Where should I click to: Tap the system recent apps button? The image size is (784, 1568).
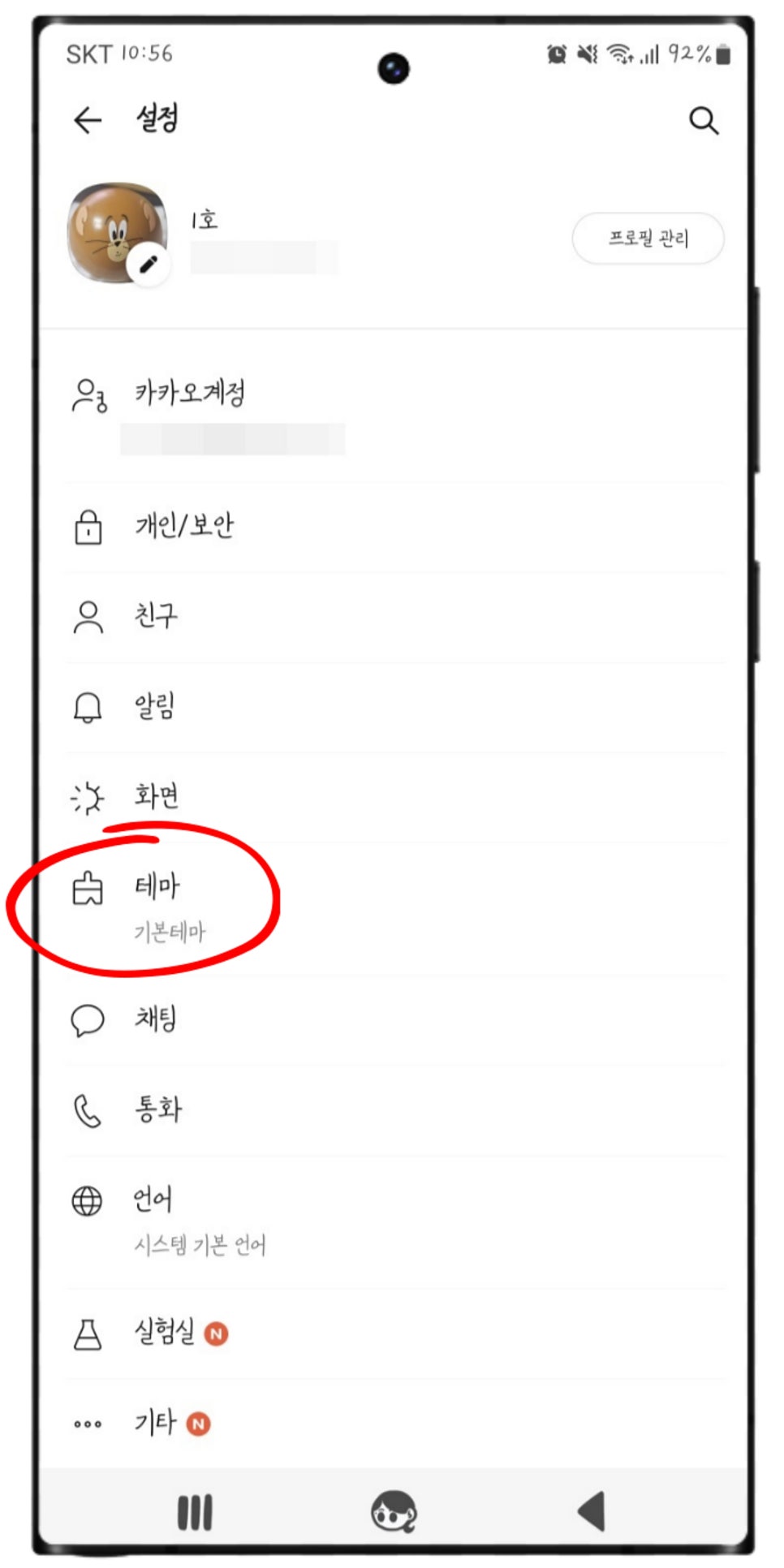(x=195, y=1513)
